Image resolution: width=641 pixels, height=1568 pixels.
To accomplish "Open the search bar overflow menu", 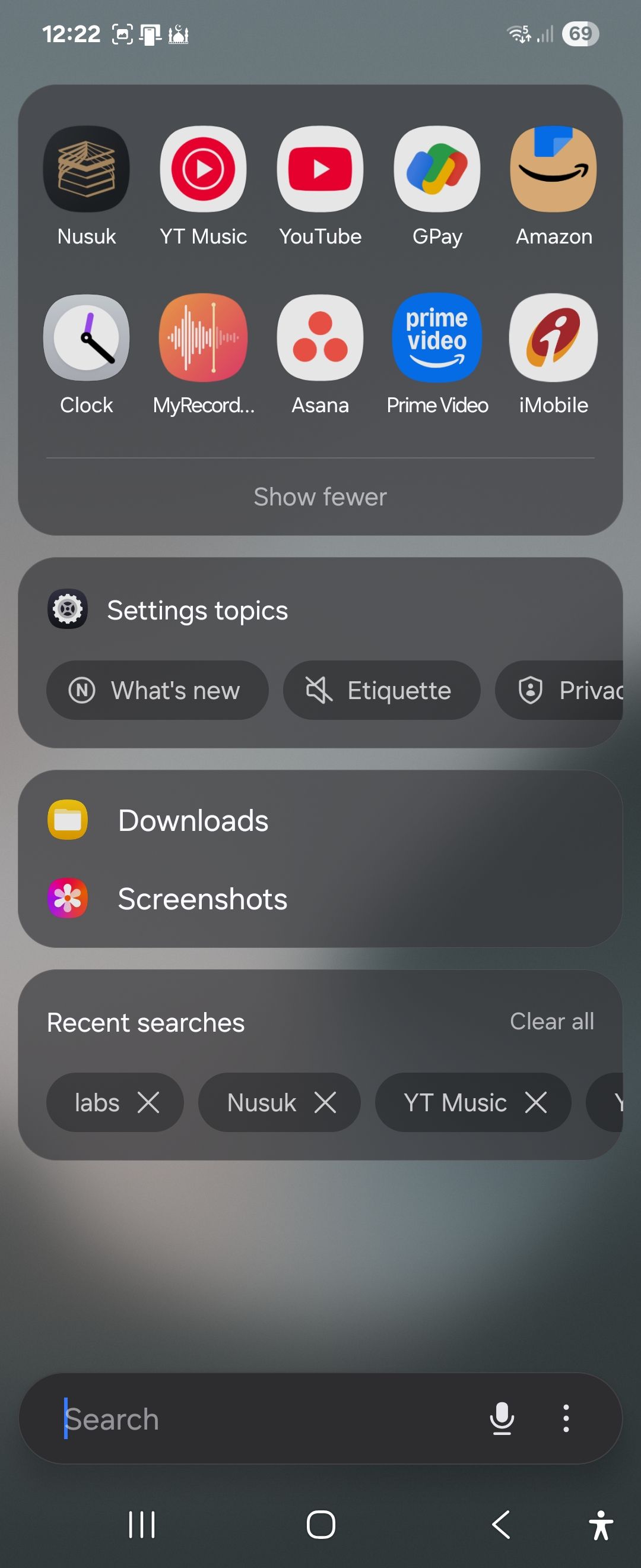I will [x=566, y=1418].
